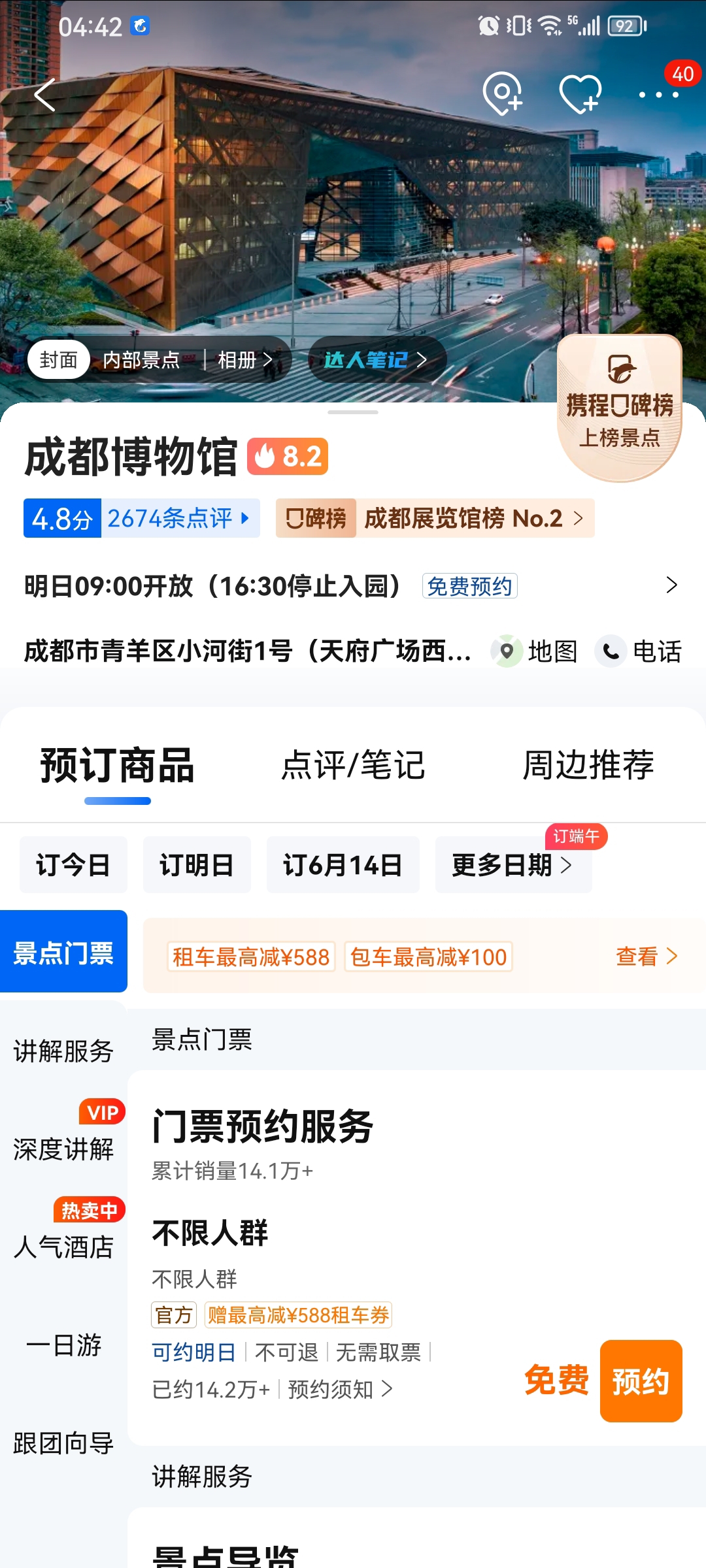The width and height of the screenshot is (706, 1568).
Task: Switch to the 点评/笔记 tab
Action: [x=353, y=765]
